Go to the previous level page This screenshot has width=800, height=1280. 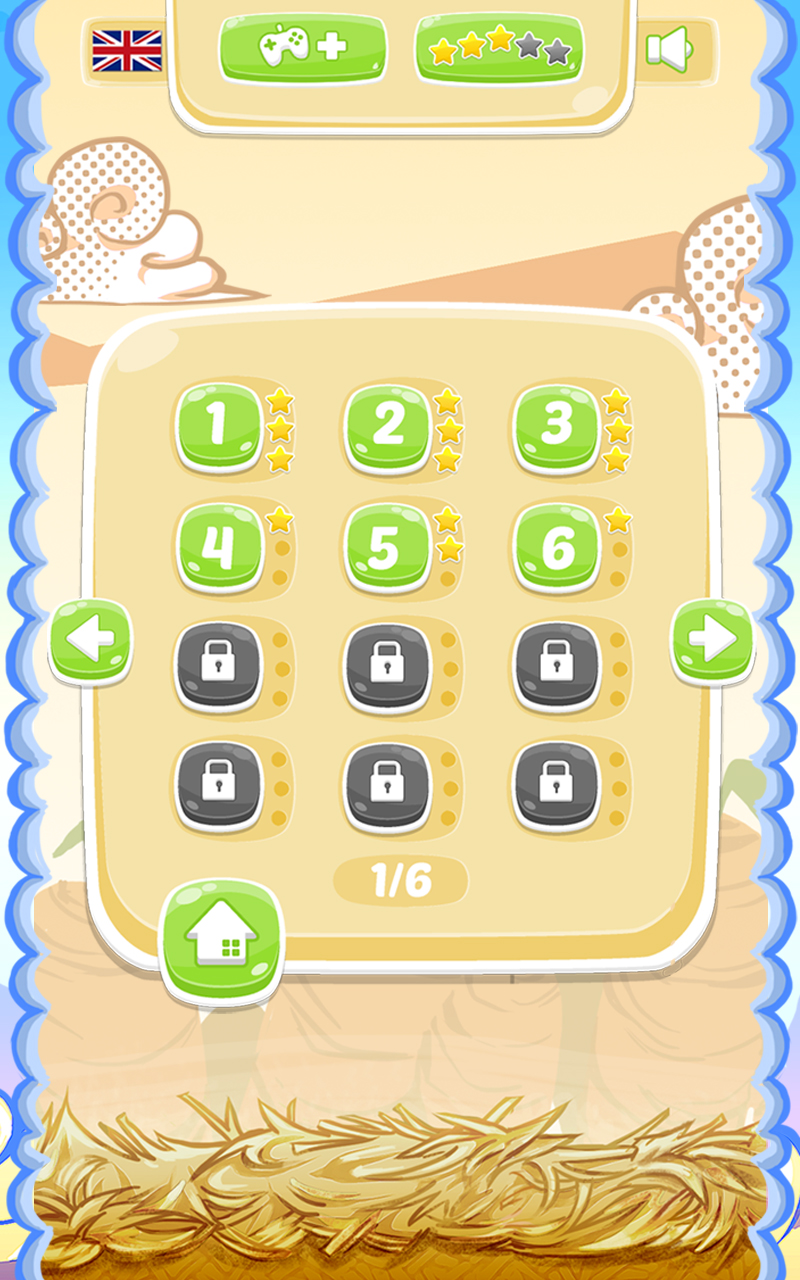tap(90, 641)
